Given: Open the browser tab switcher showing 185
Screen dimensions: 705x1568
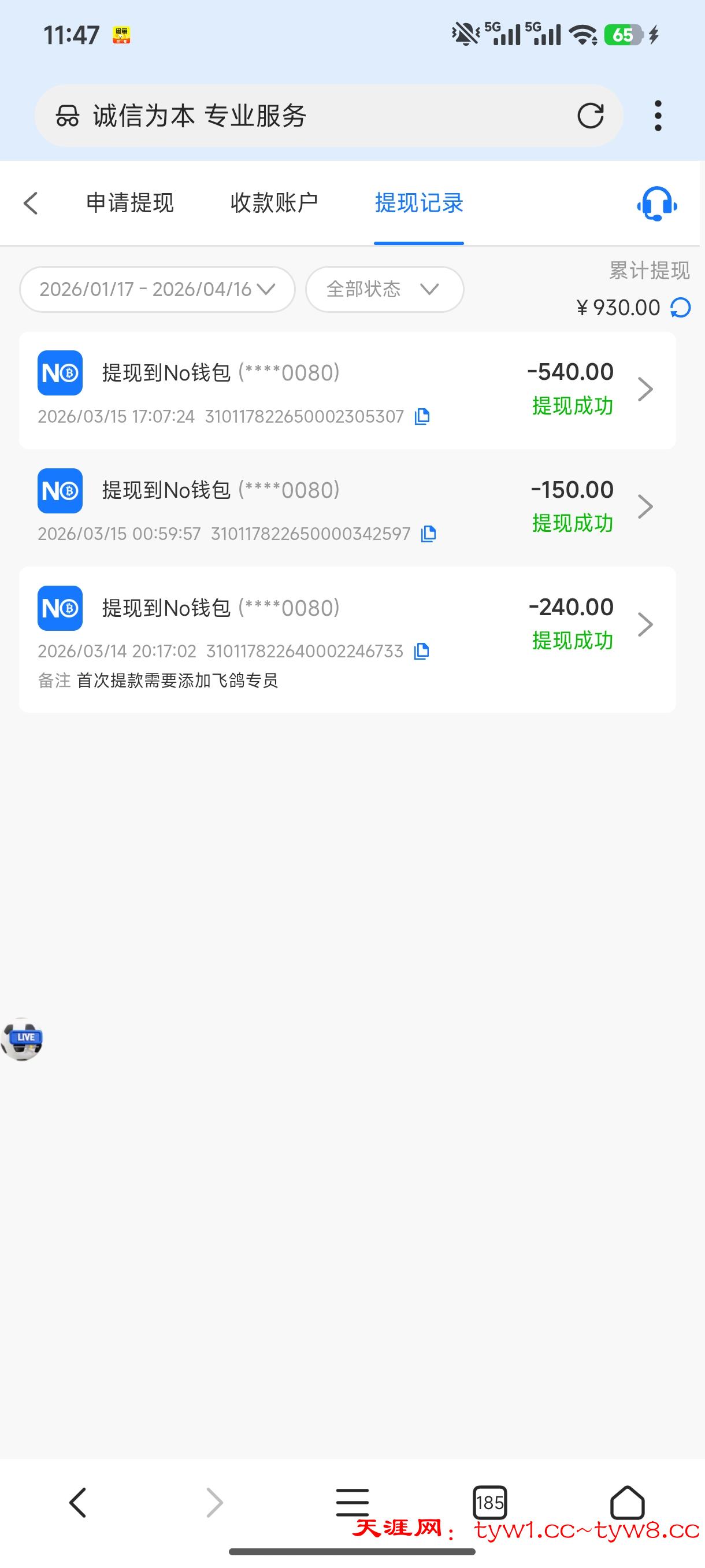Looking at the screenshot, I should point(489,1502).
